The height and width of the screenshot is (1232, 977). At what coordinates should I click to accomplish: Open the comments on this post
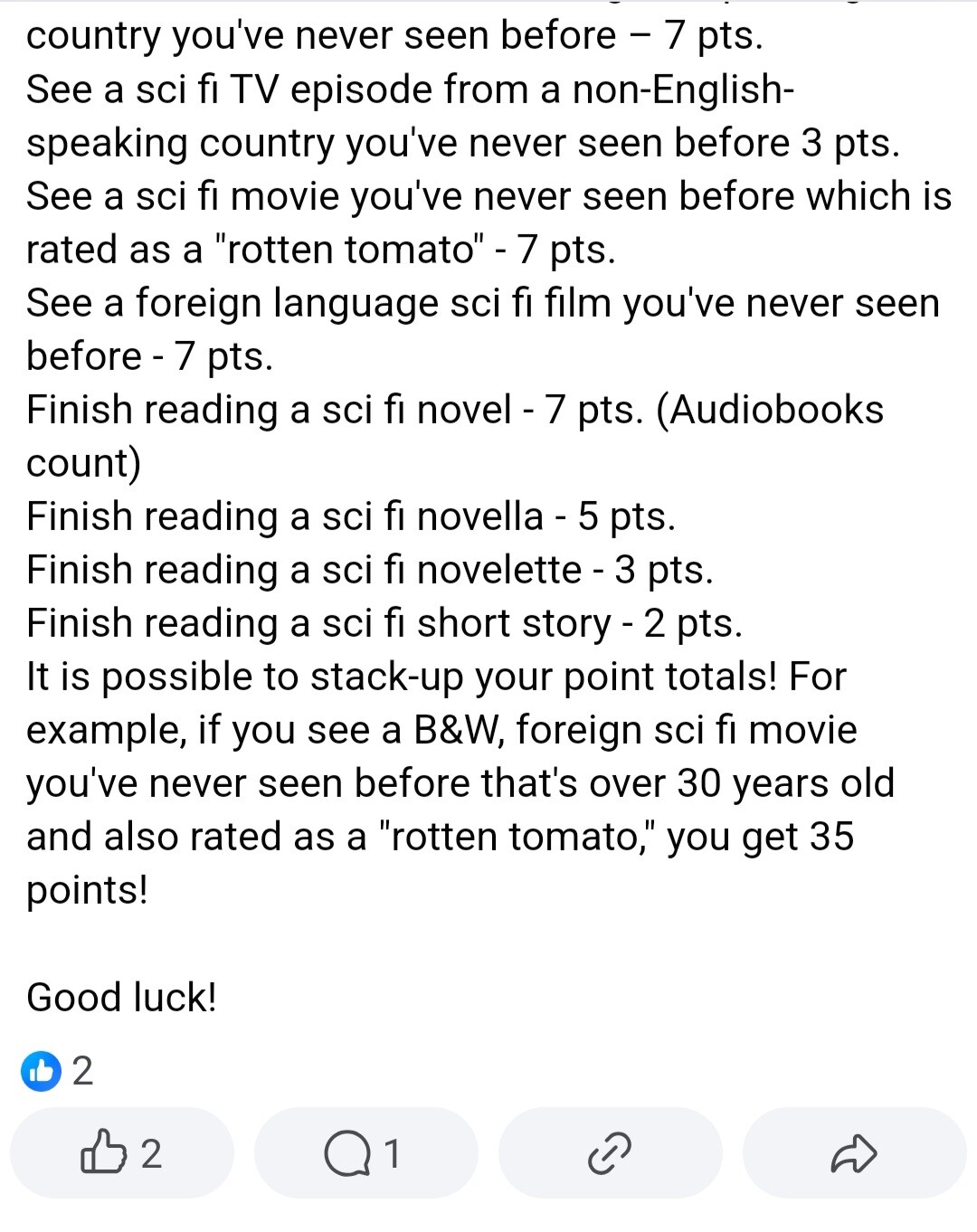[x=365, y=1153]
